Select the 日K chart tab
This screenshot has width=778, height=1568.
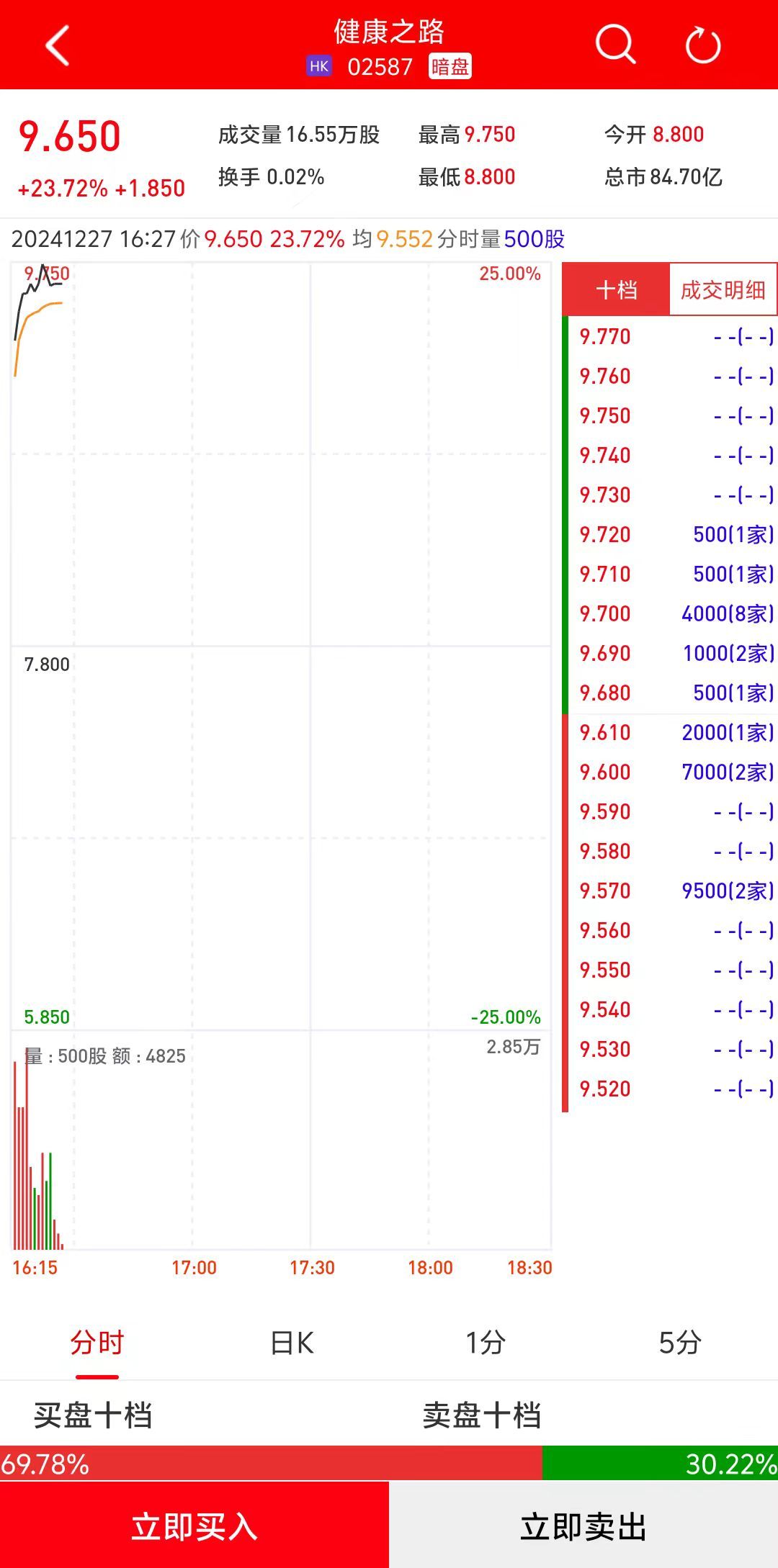pyautogui.click(x=292, y=1343)
